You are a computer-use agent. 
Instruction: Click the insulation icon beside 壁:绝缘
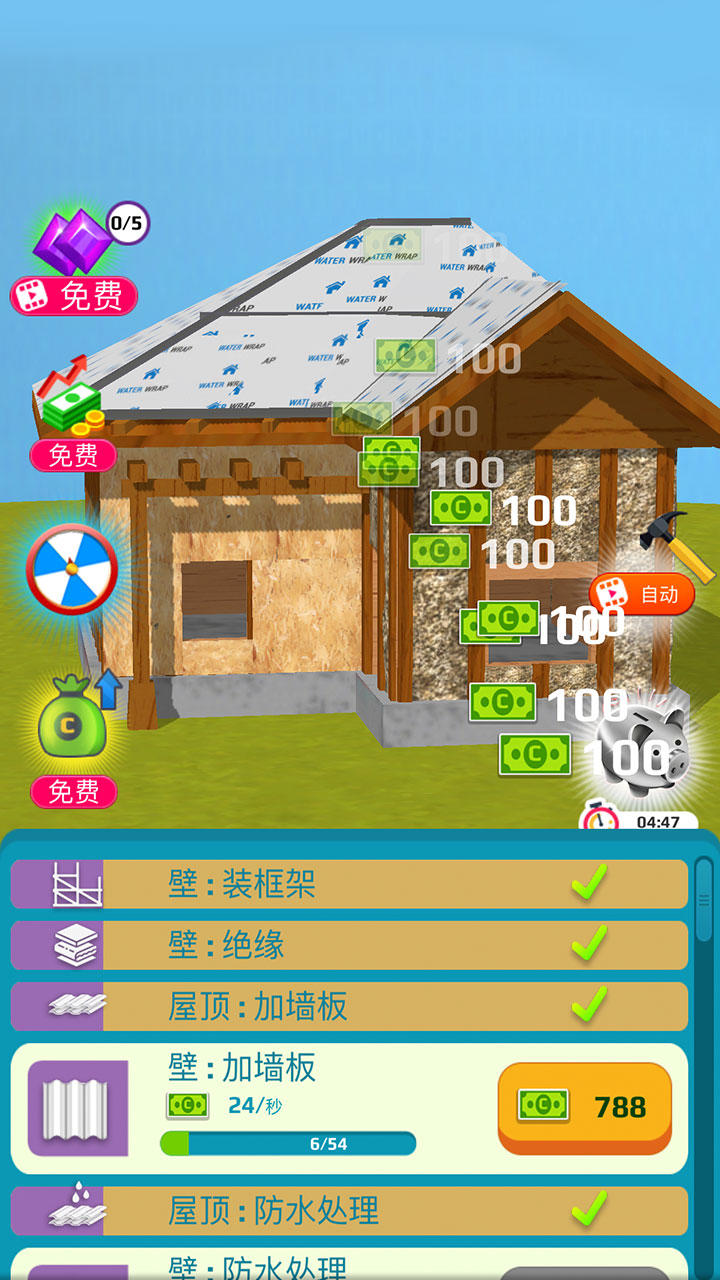75,943
